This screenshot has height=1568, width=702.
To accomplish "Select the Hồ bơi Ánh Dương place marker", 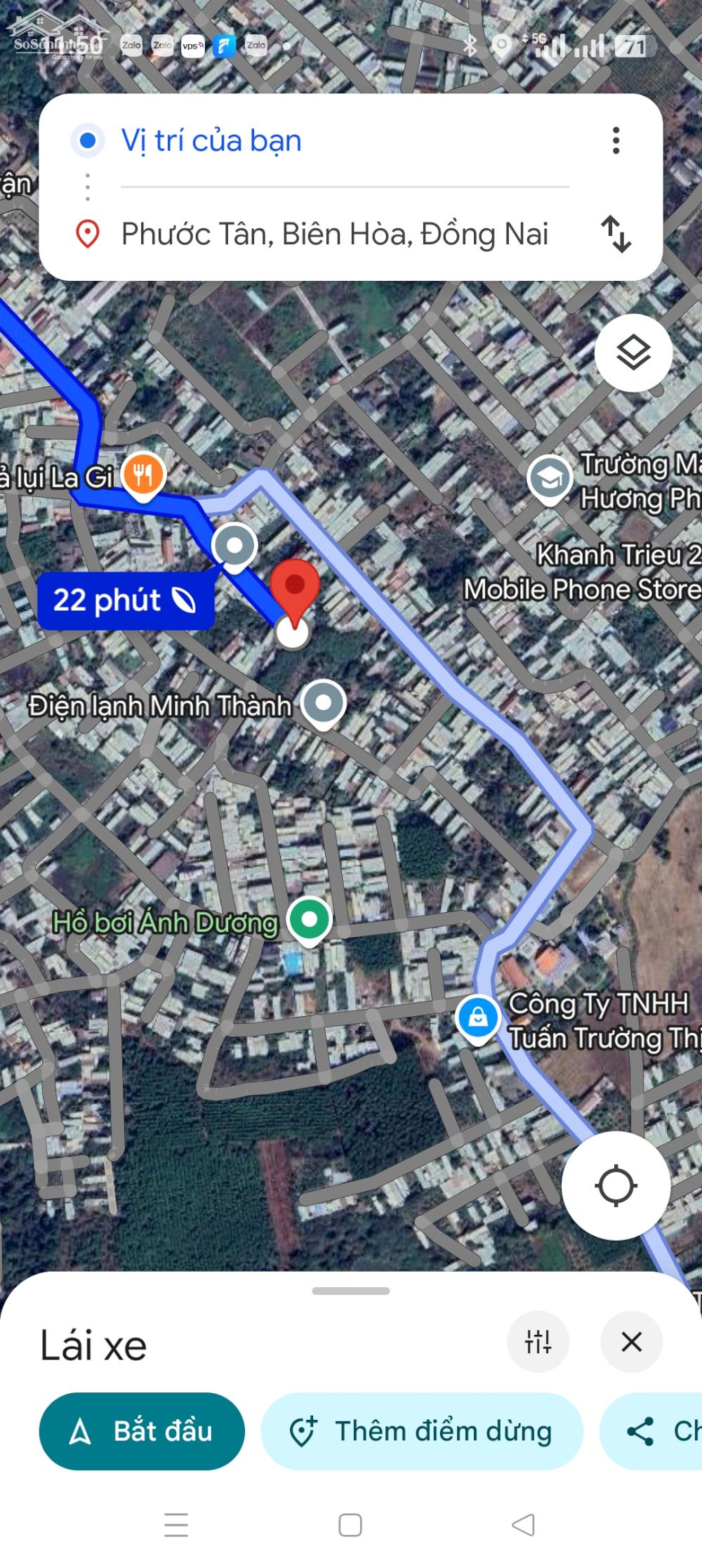I will click(x=310, y=919).
